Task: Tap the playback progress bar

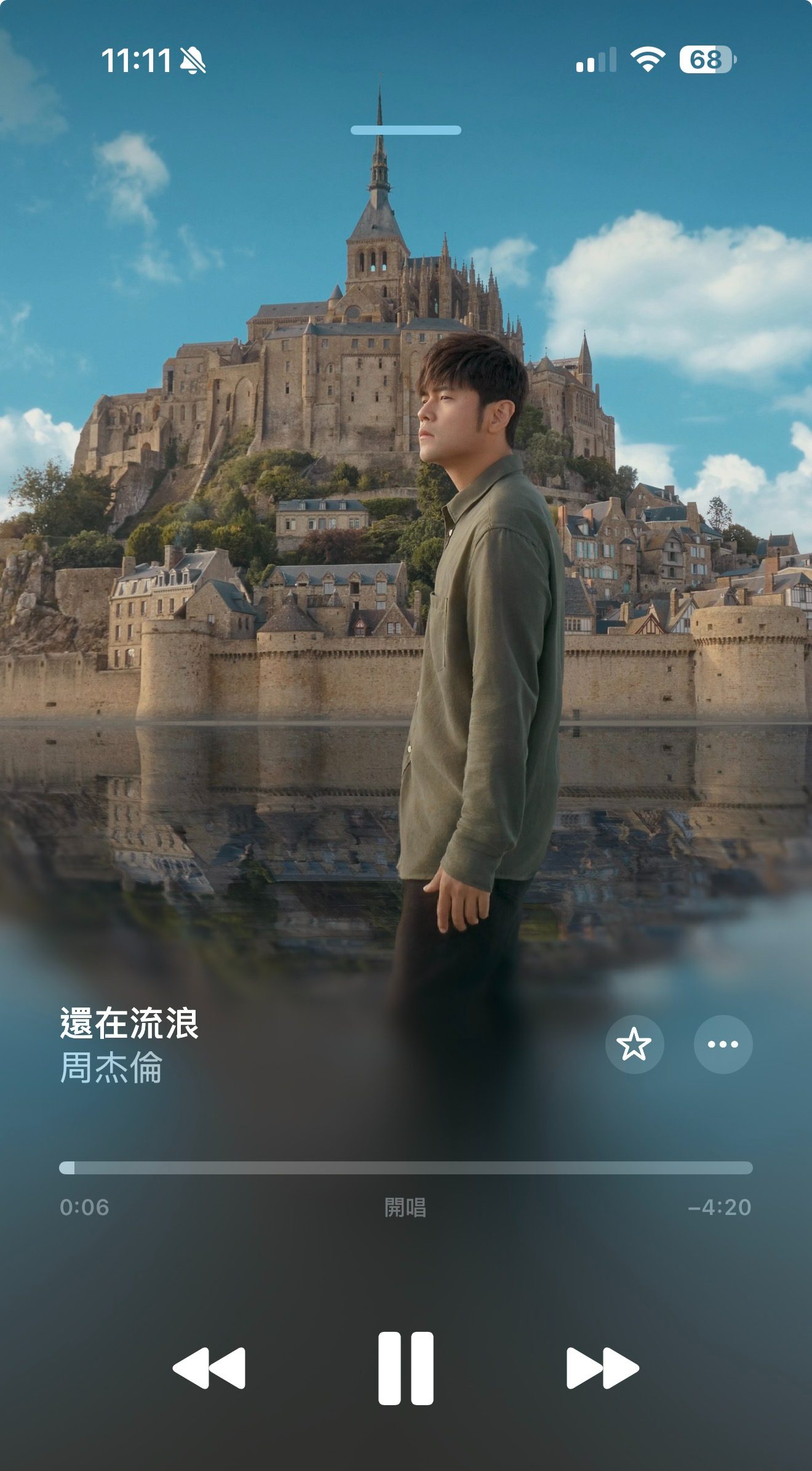Action: tap(405, 1168)
